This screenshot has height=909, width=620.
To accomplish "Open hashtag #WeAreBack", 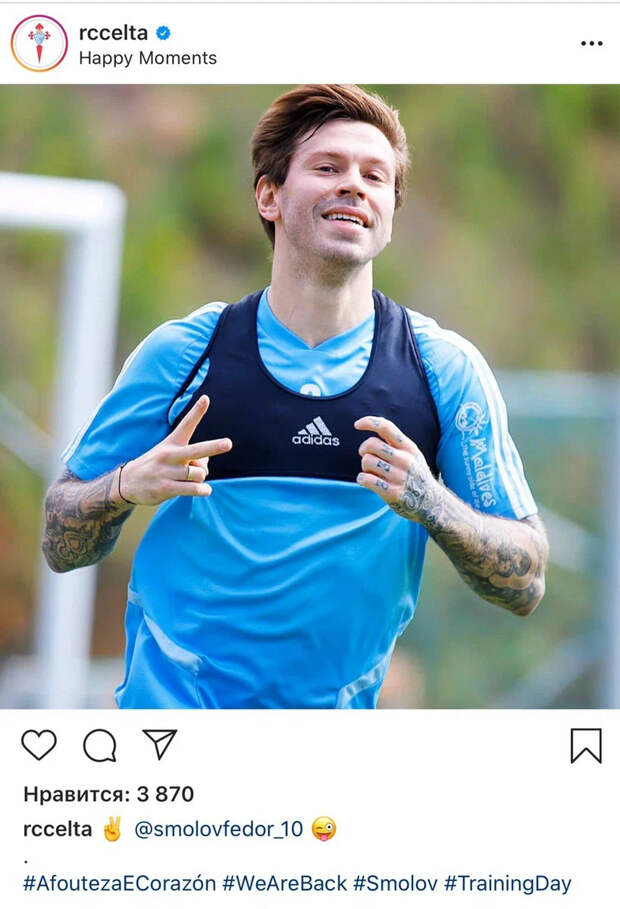I will point(284,884).
